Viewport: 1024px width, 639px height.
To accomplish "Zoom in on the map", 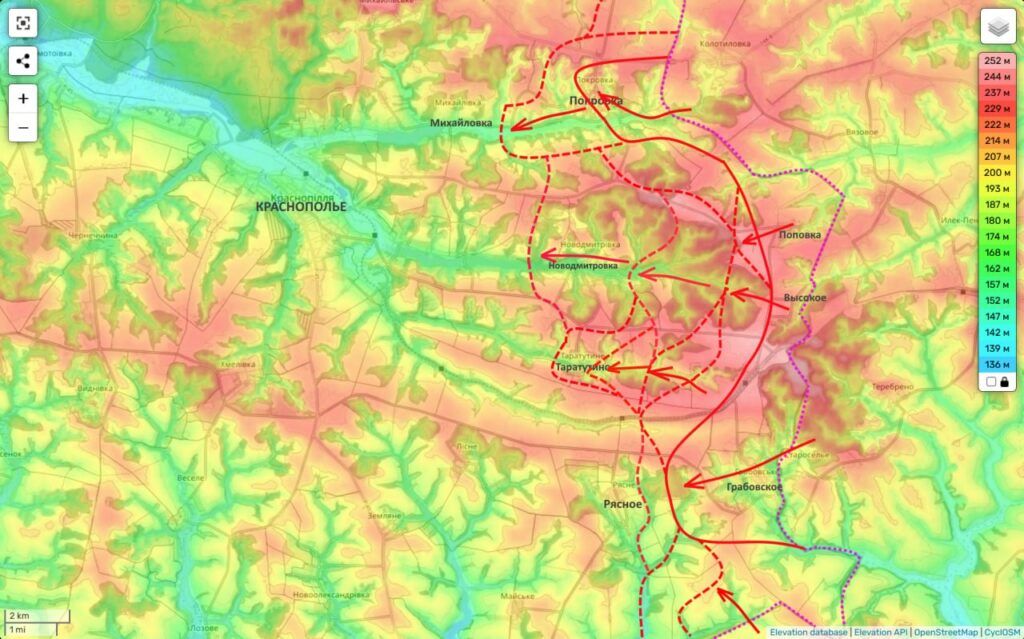I will point(23,99).
